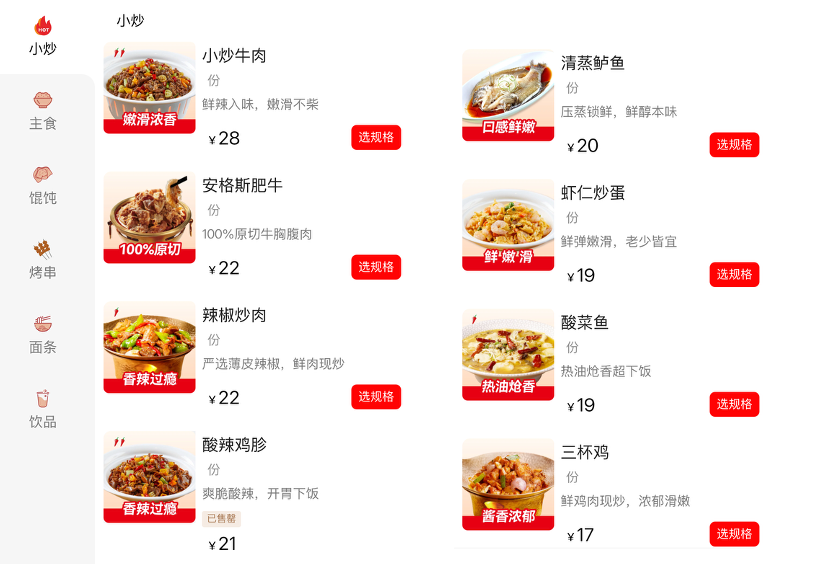Switch to the 主食 category
The height and width of the screenshot is (573, 818).
click(x=43, y=111)
